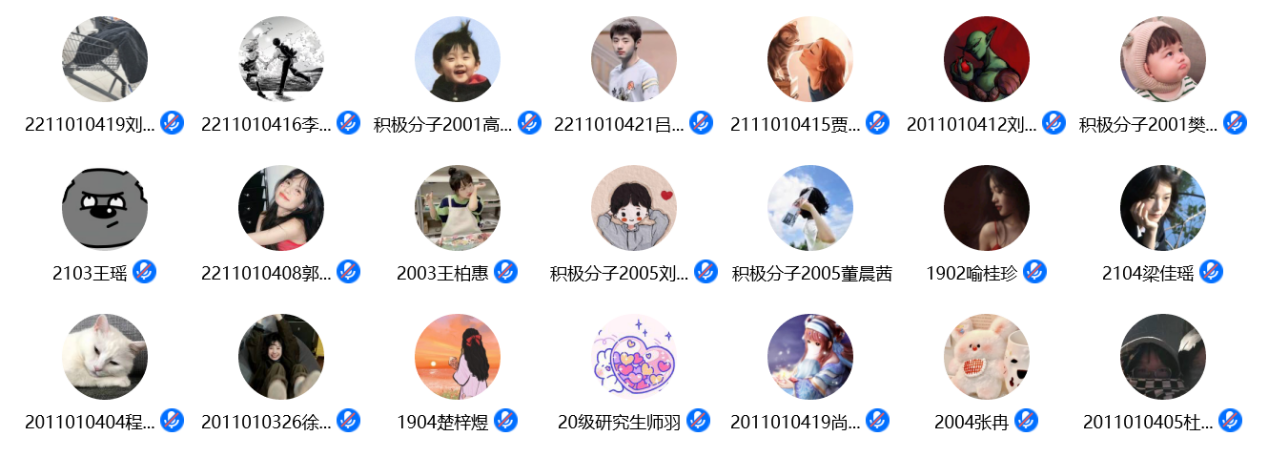Open participant 2211010421吕
1268x457 pixels.
[x=634, y=59]
